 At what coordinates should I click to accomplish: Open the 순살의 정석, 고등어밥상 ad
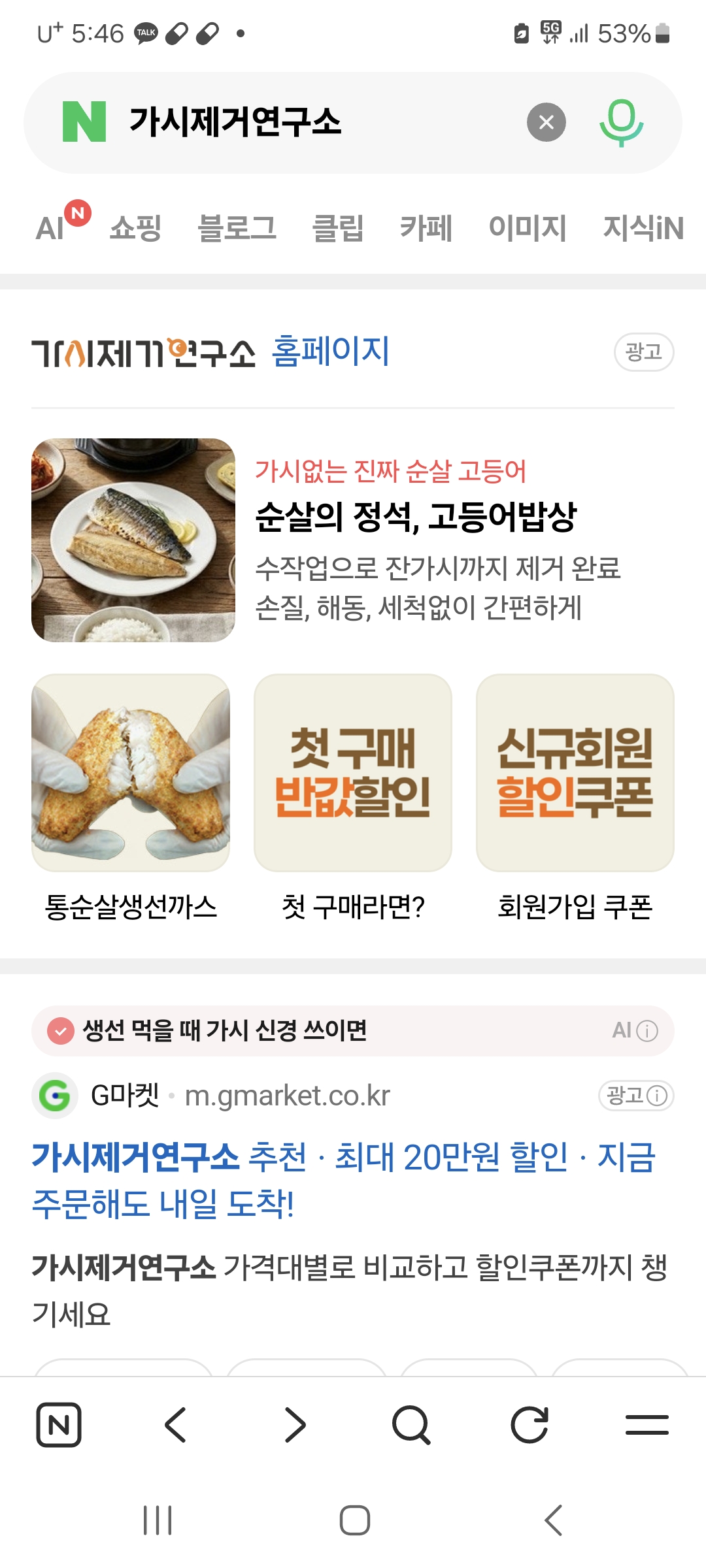coord(416,516)
